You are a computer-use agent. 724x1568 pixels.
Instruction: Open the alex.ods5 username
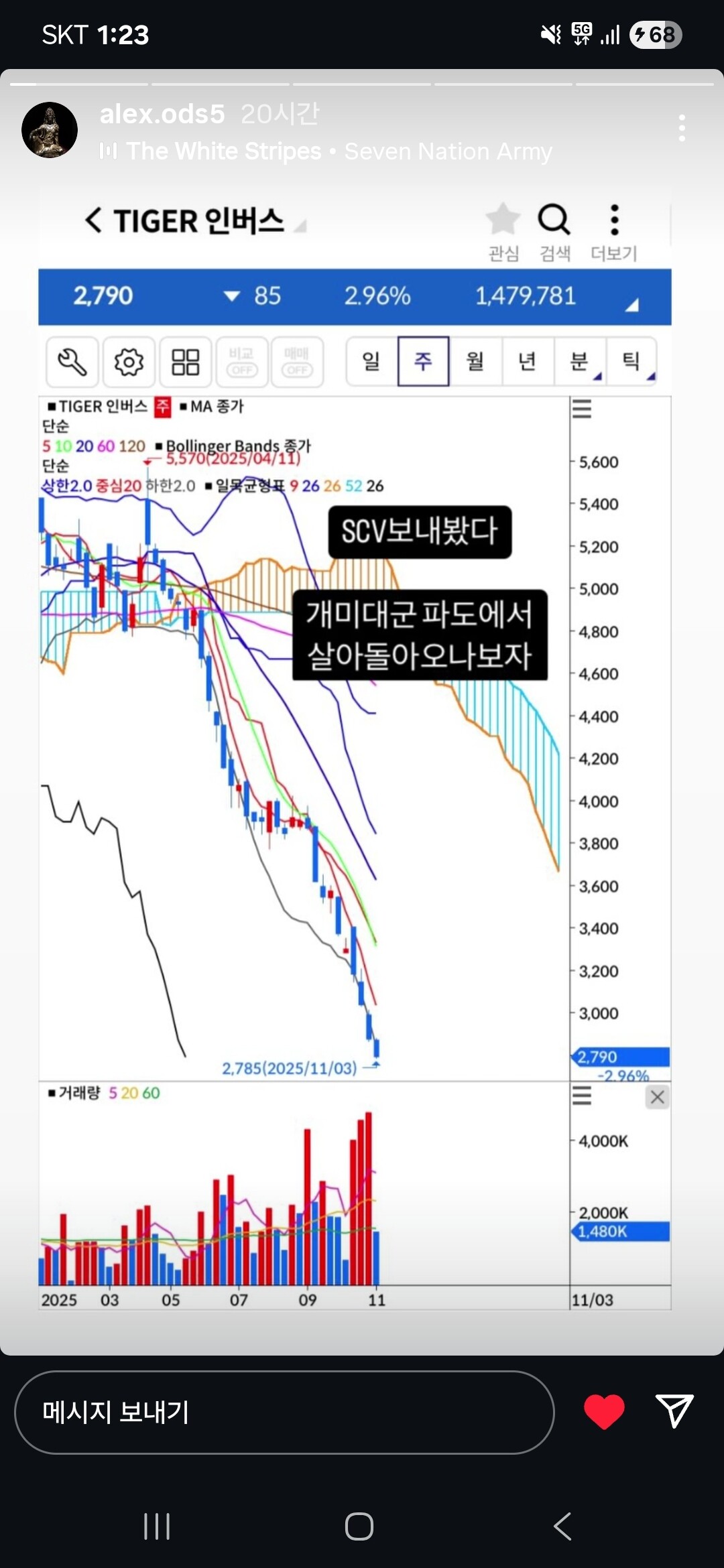[162, 114]
